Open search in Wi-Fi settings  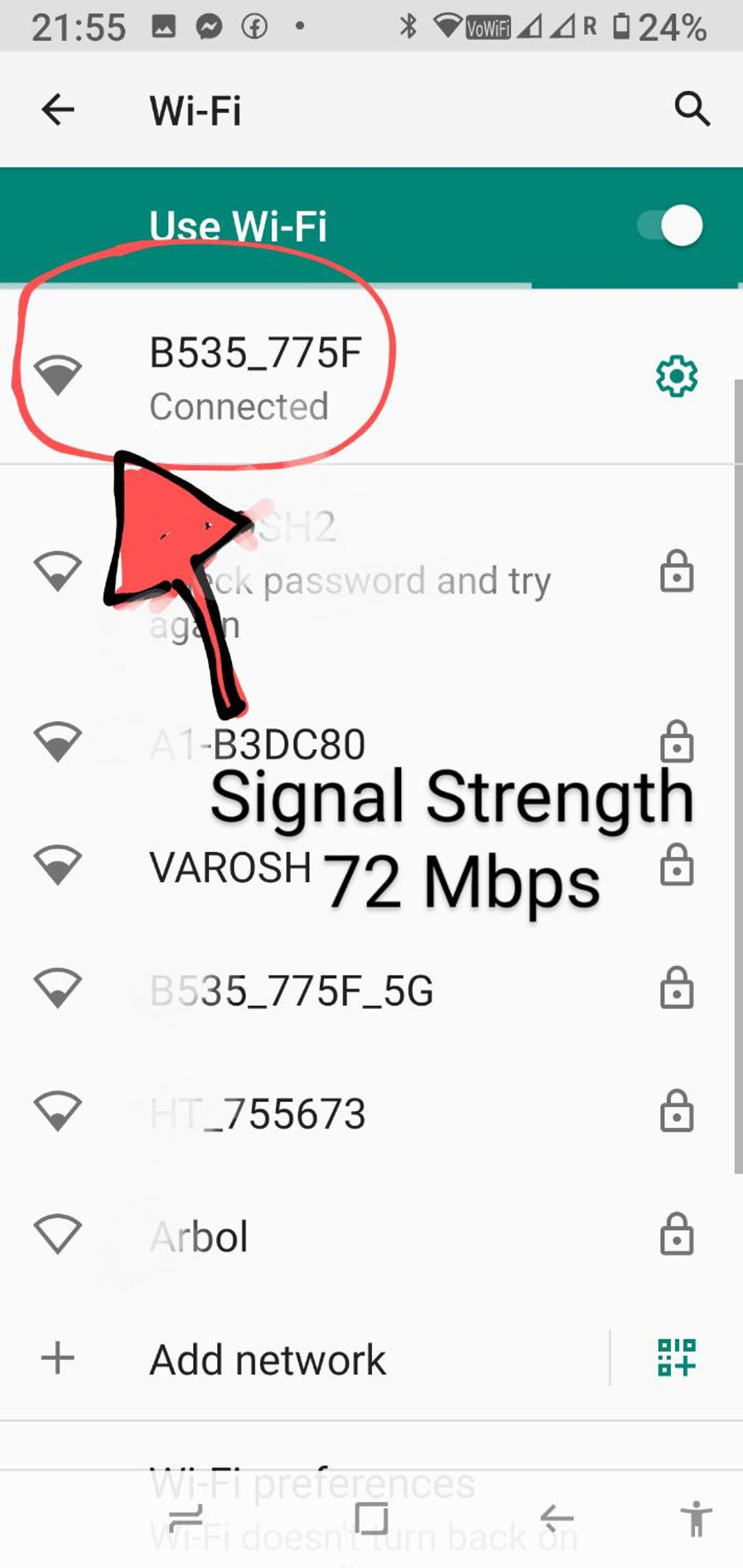point(691,109)
